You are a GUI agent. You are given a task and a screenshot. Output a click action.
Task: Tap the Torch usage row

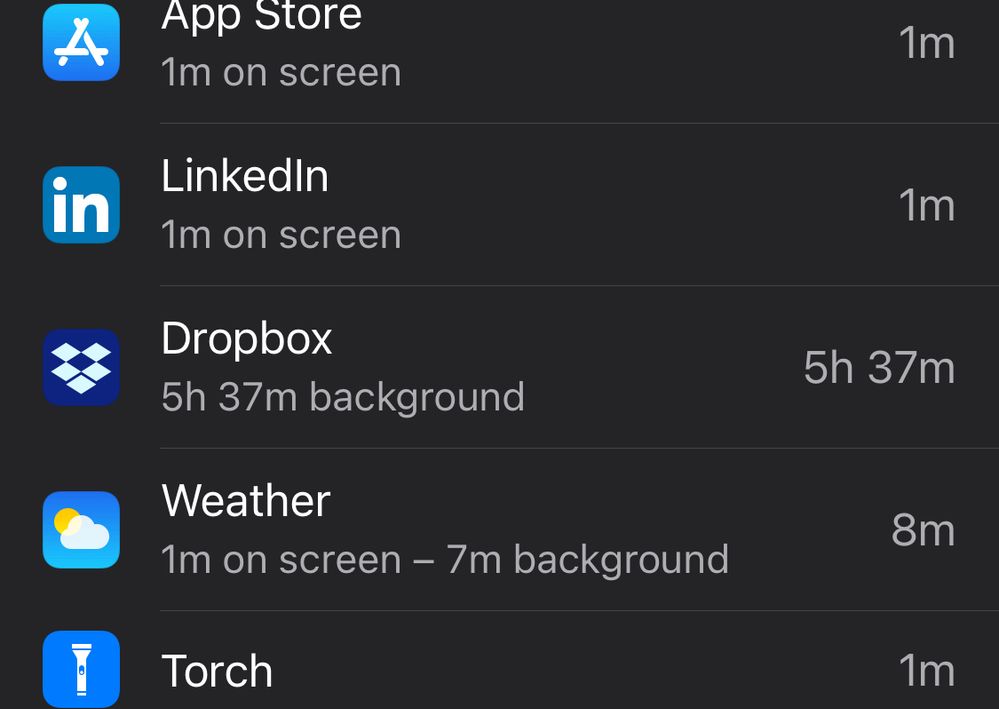[500, 670]
